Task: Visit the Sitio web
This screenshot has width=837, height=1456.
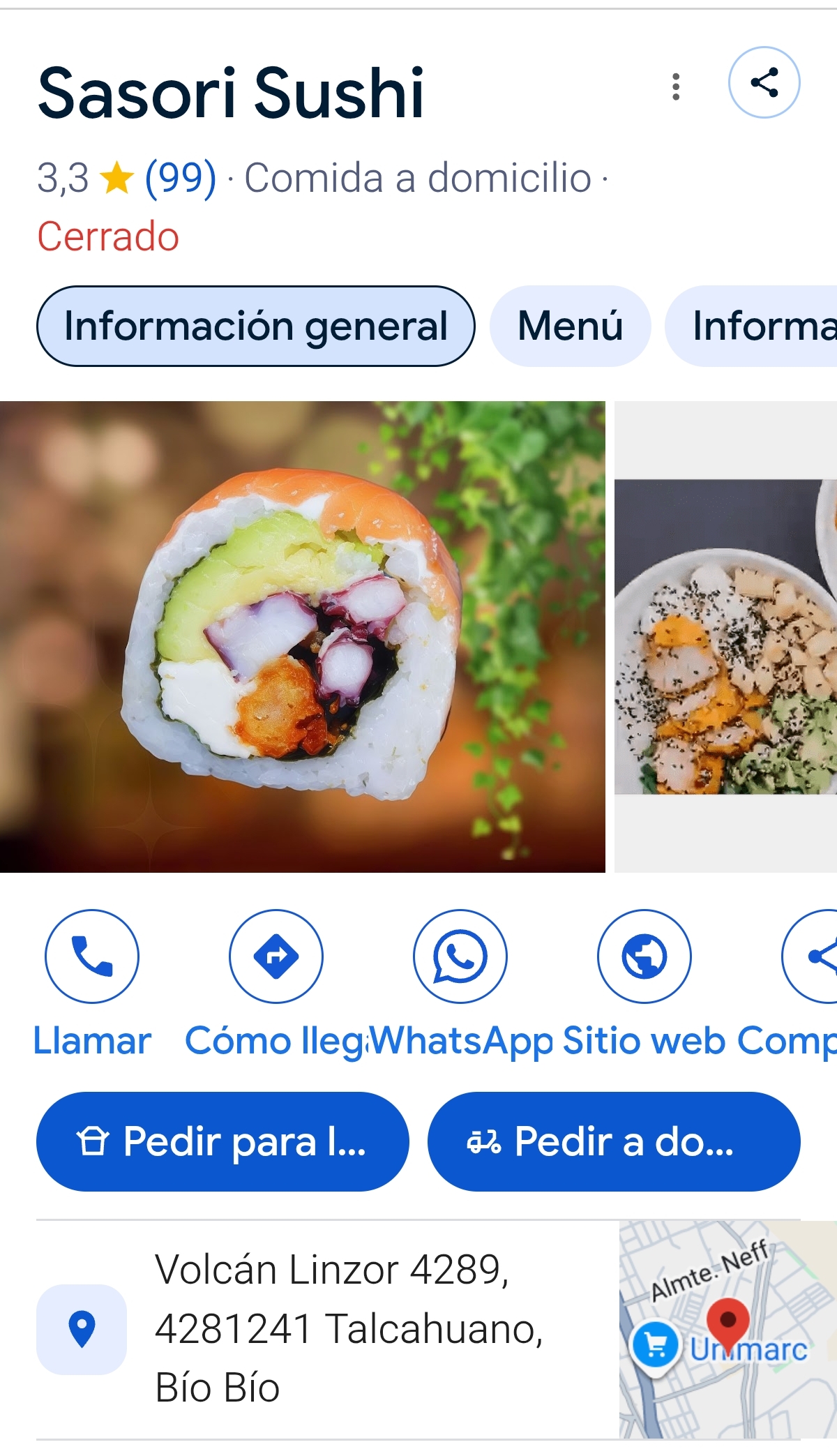Action: point(644,956)
